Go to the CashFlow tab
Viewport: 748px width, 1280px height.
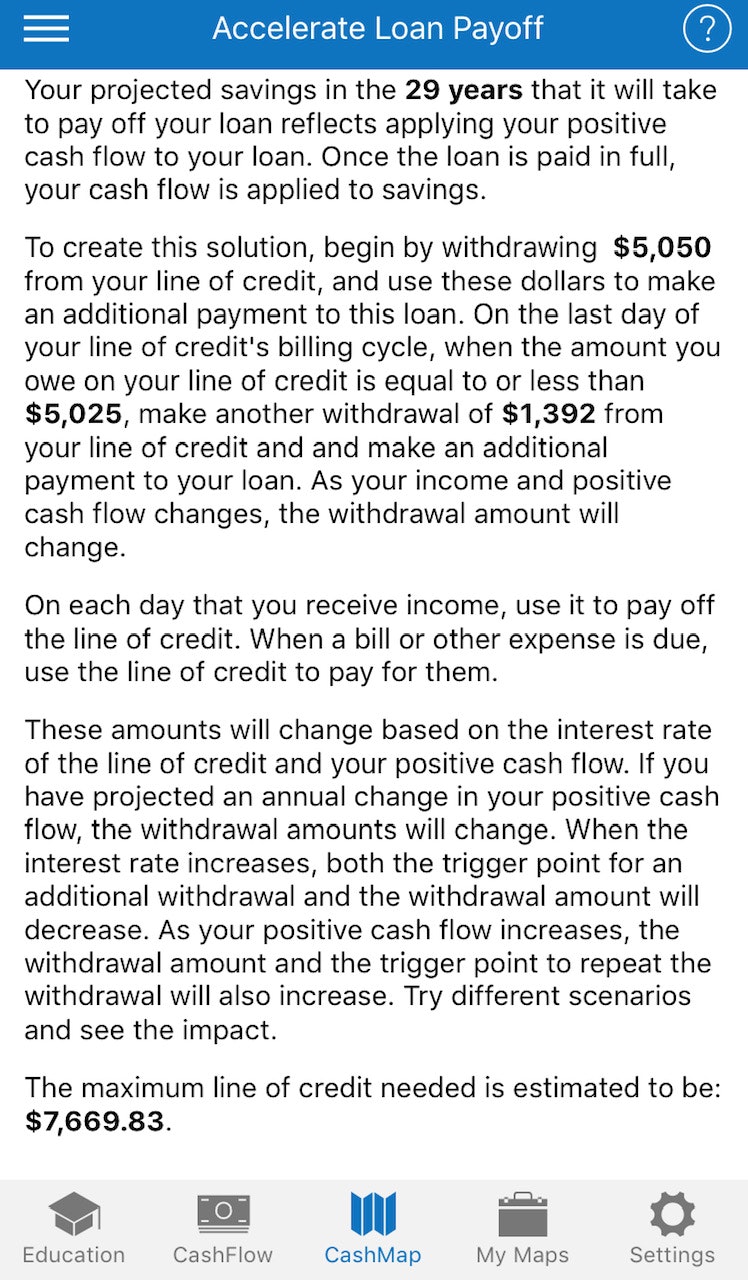click(223, 1230)
